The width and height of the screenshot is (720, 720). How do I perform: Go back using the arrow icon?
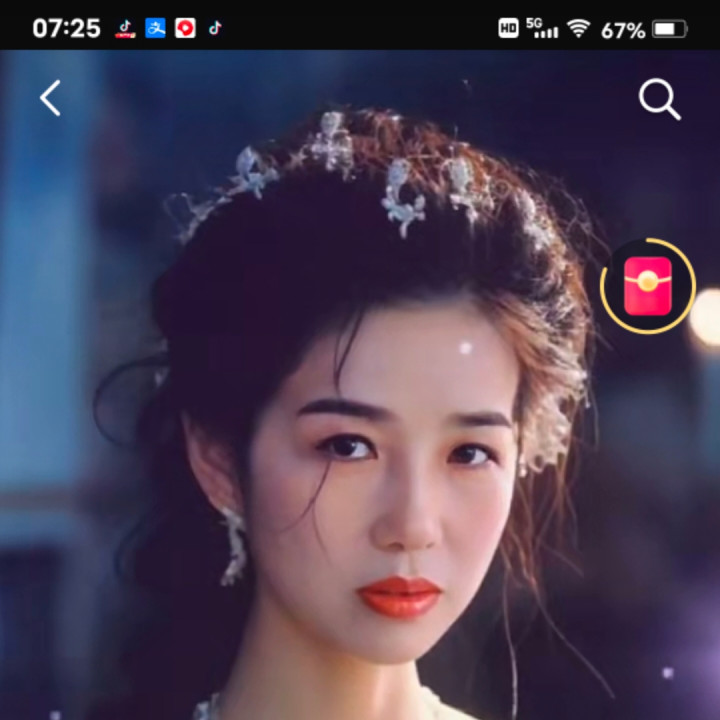click(50, 98)
